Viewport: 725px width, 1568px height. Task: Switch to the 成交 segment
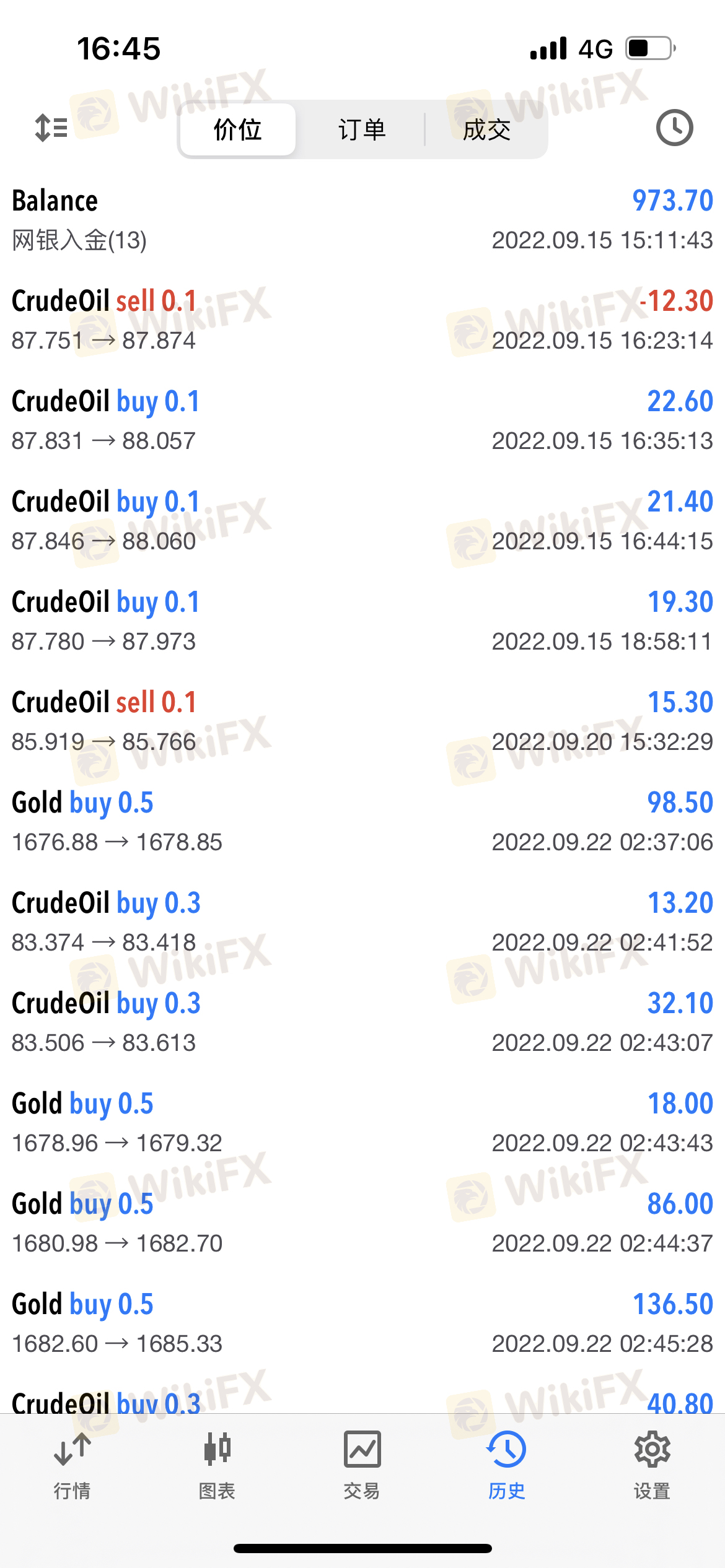pyautogui.click(x=486, y=129)
